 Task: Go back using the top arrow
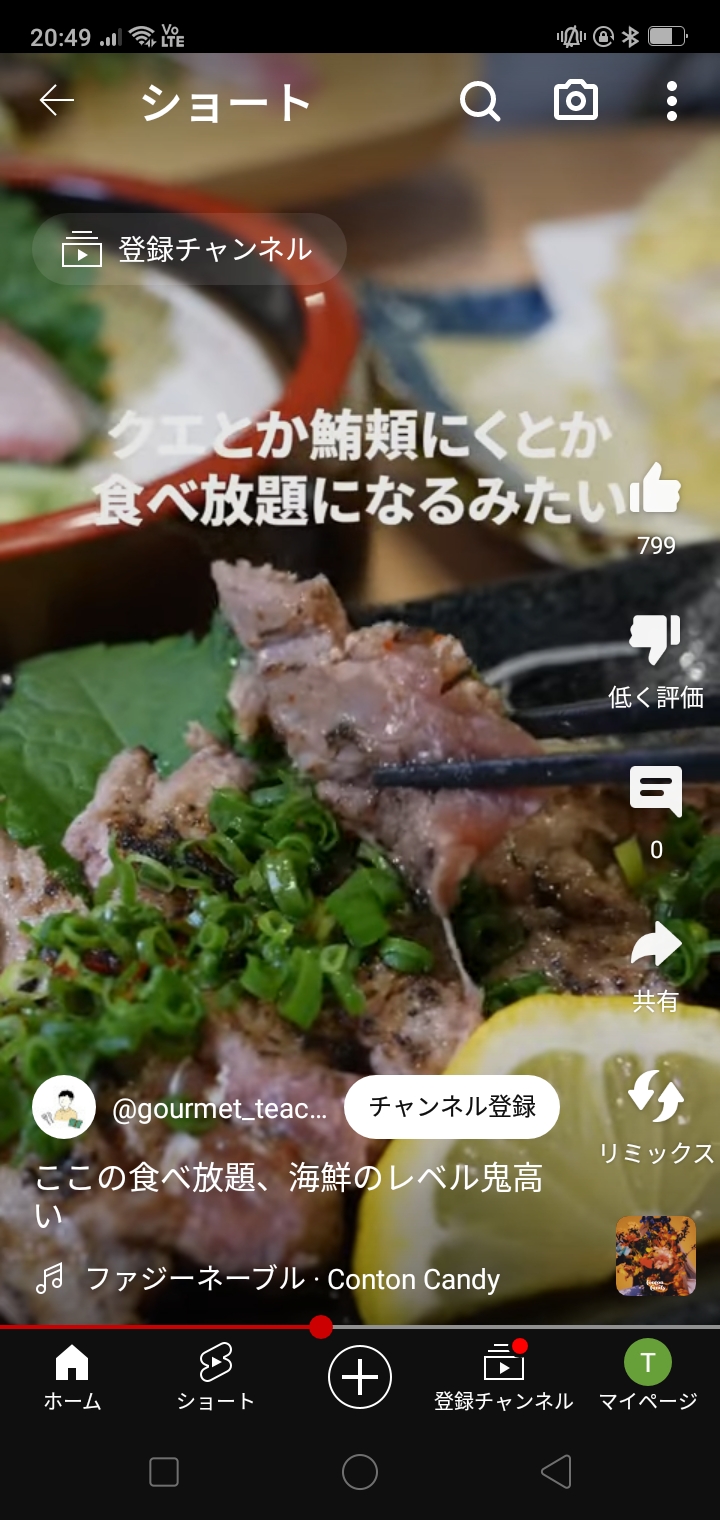(x=57, y=101)
